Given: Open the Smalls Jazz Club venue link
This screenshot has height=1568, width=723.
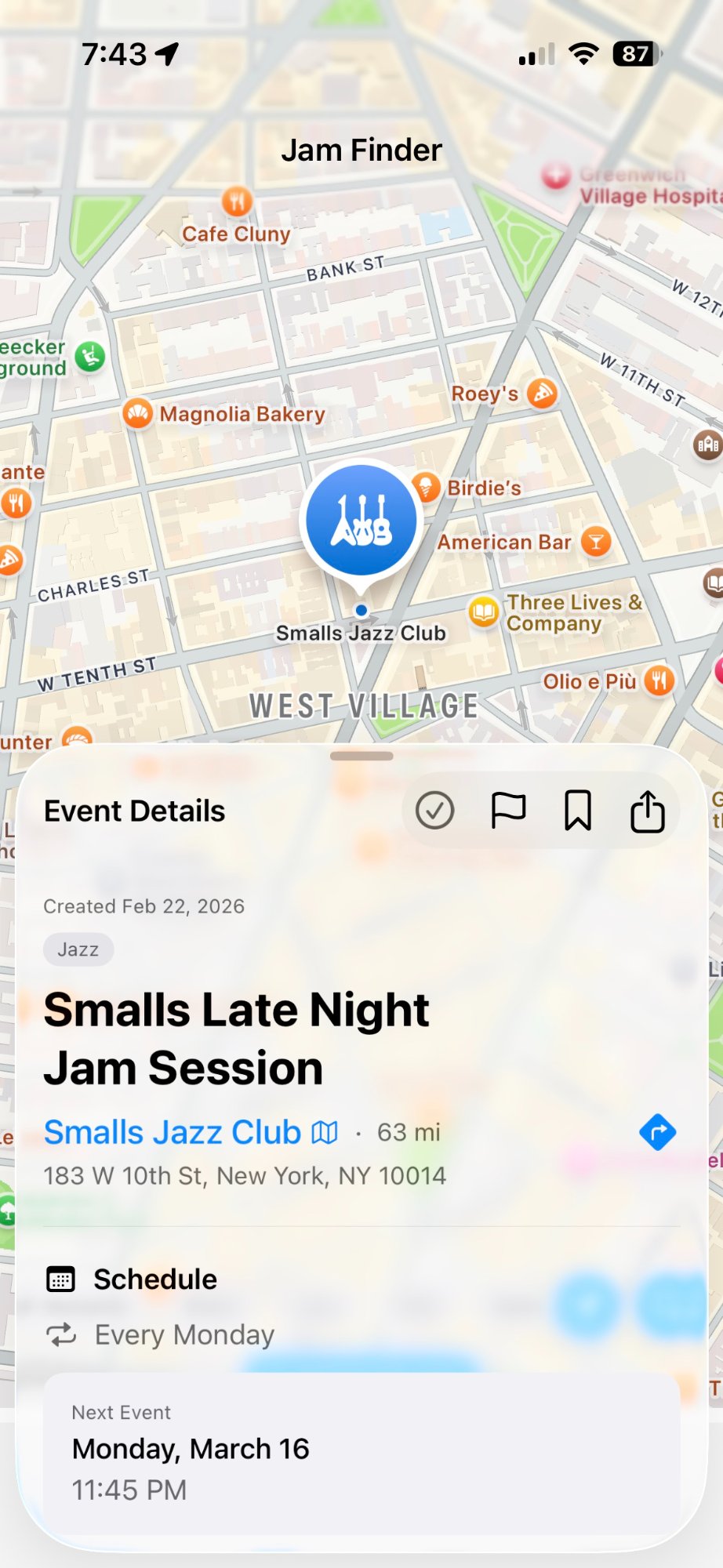Looking at the screenshot, I should click(x=174, y=1131).
